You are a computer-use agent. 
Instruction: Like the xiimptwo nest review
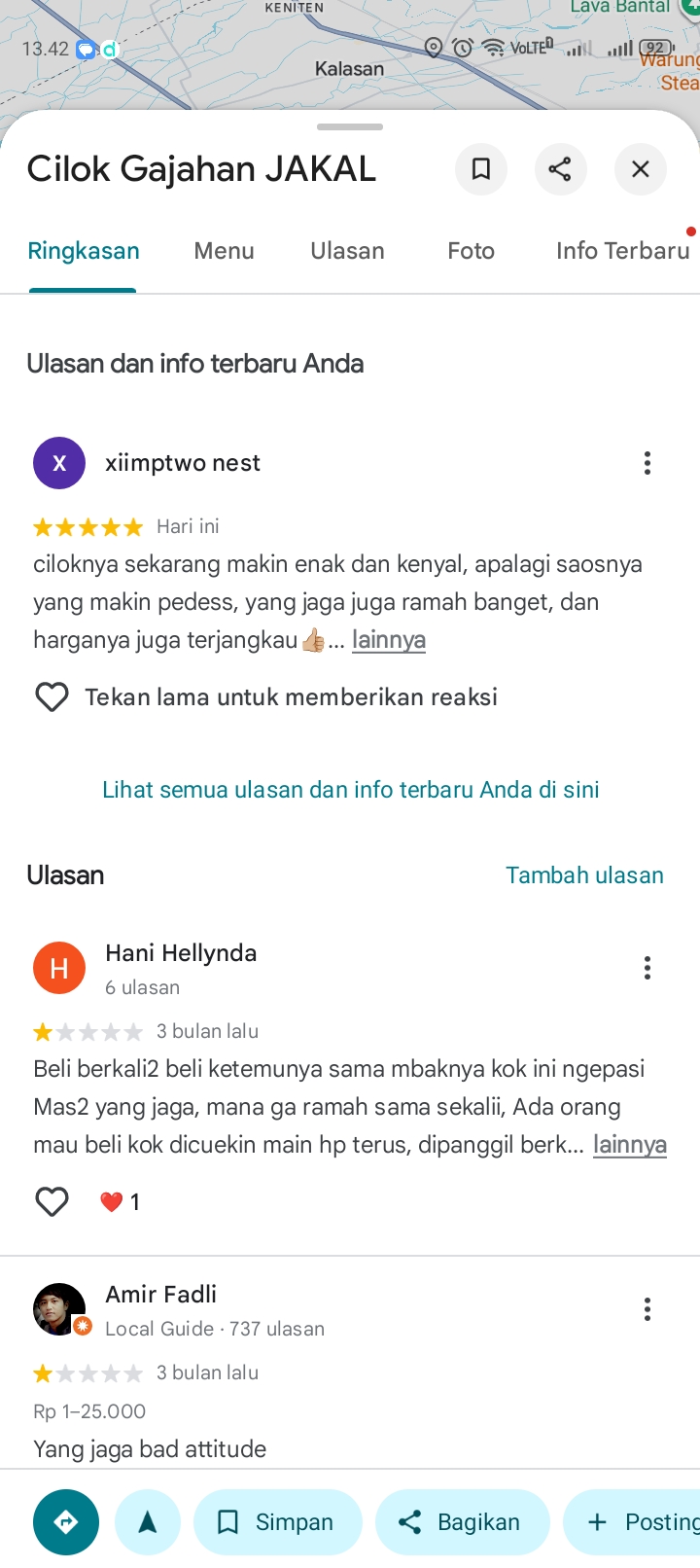tap(52, 697)
